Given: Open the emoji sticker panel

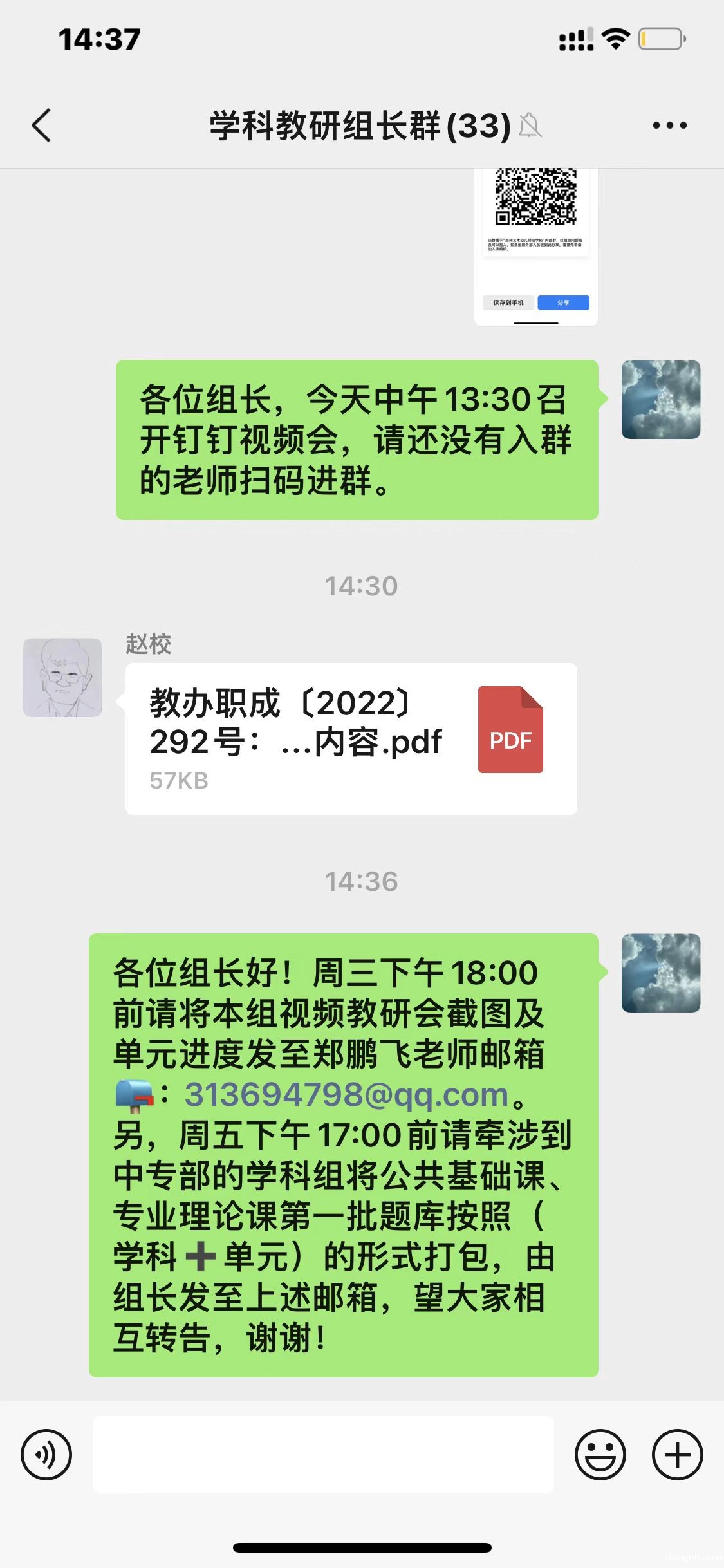Looking at the screenshot, I should click(x=600, y=1455).
